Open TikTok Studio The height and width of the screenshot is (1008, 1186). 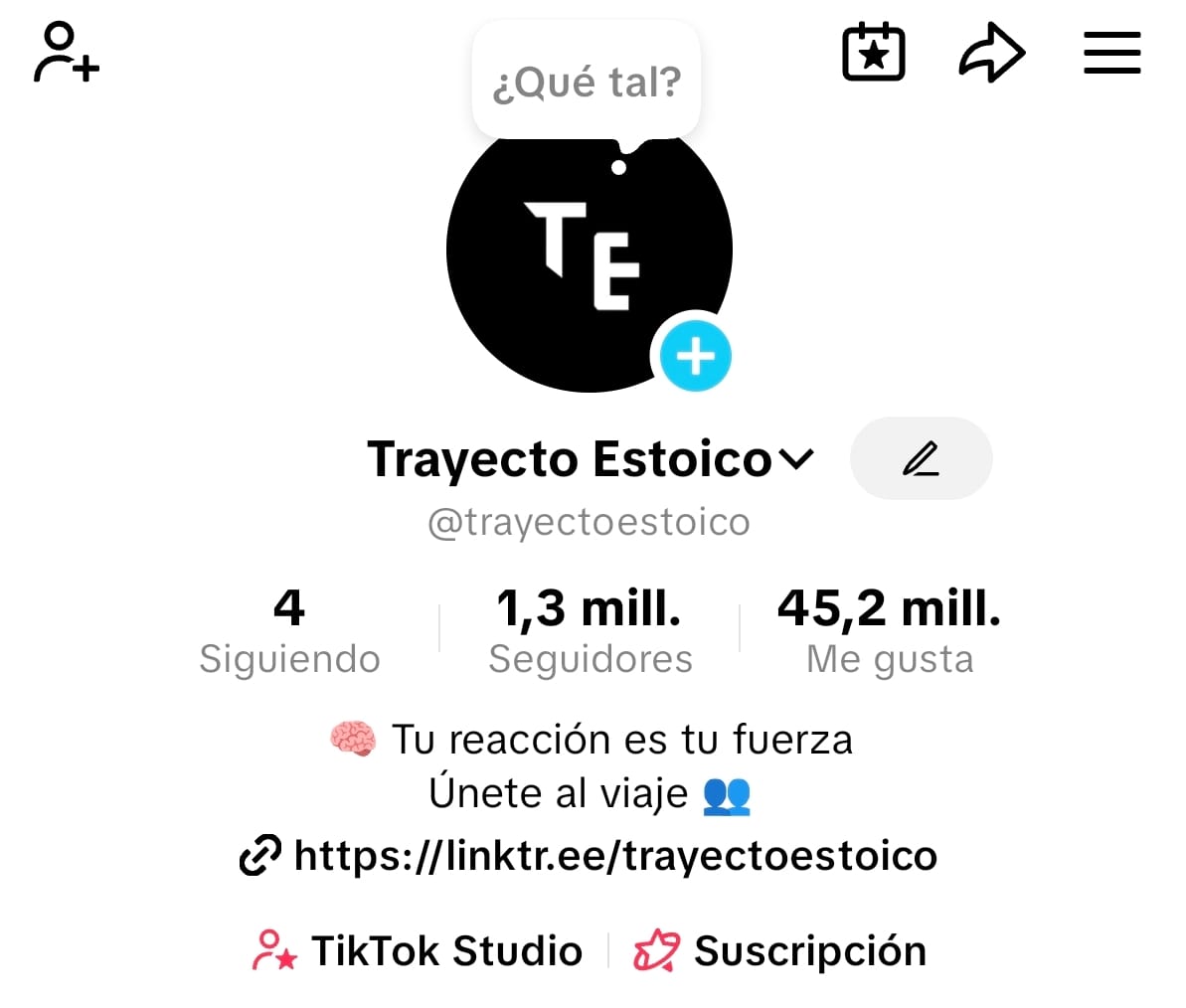[419, 950]
